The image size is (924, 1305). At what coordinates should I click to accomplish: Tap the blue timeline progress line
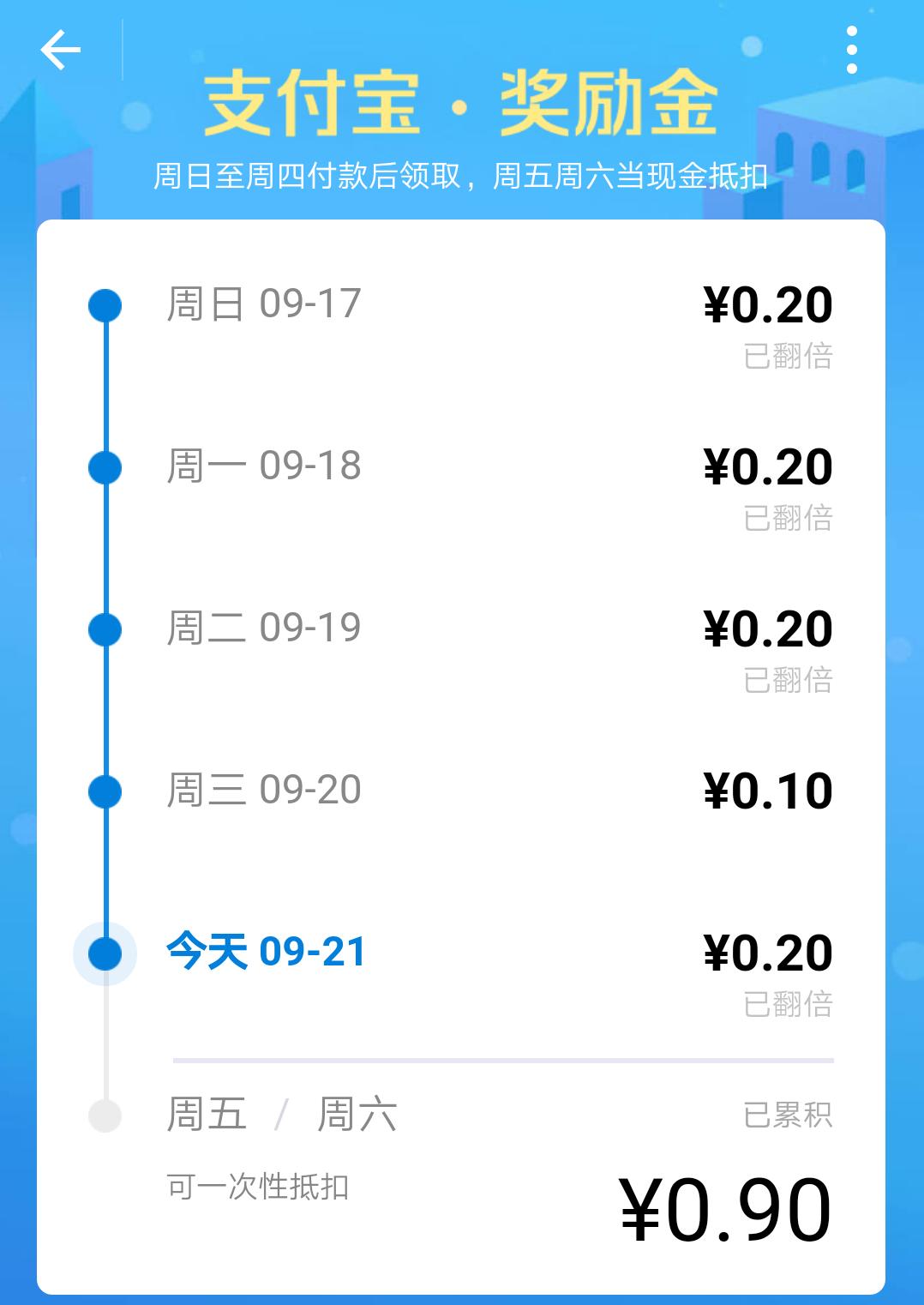point(105,549)
